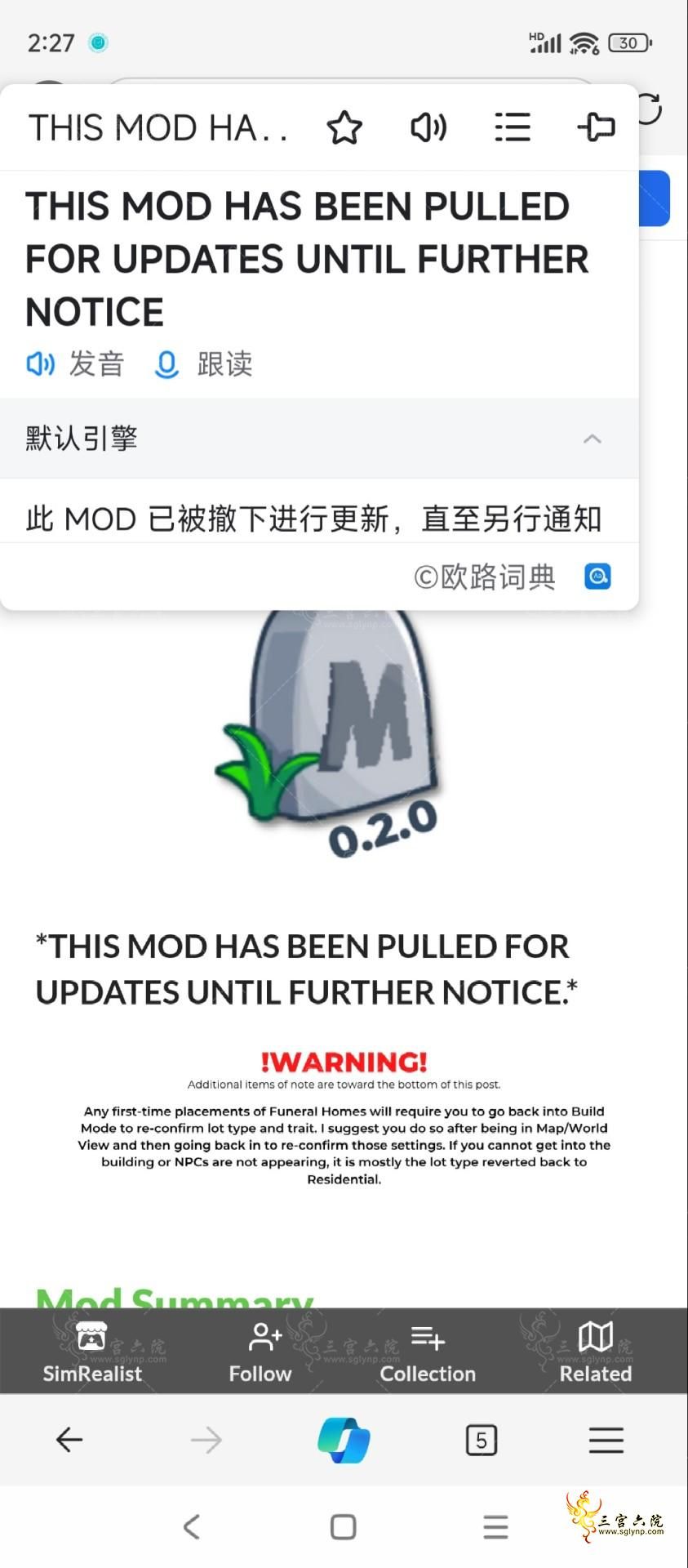
Task: Star the translated phrase in the dictionary popup
Action: pos(344,128)
